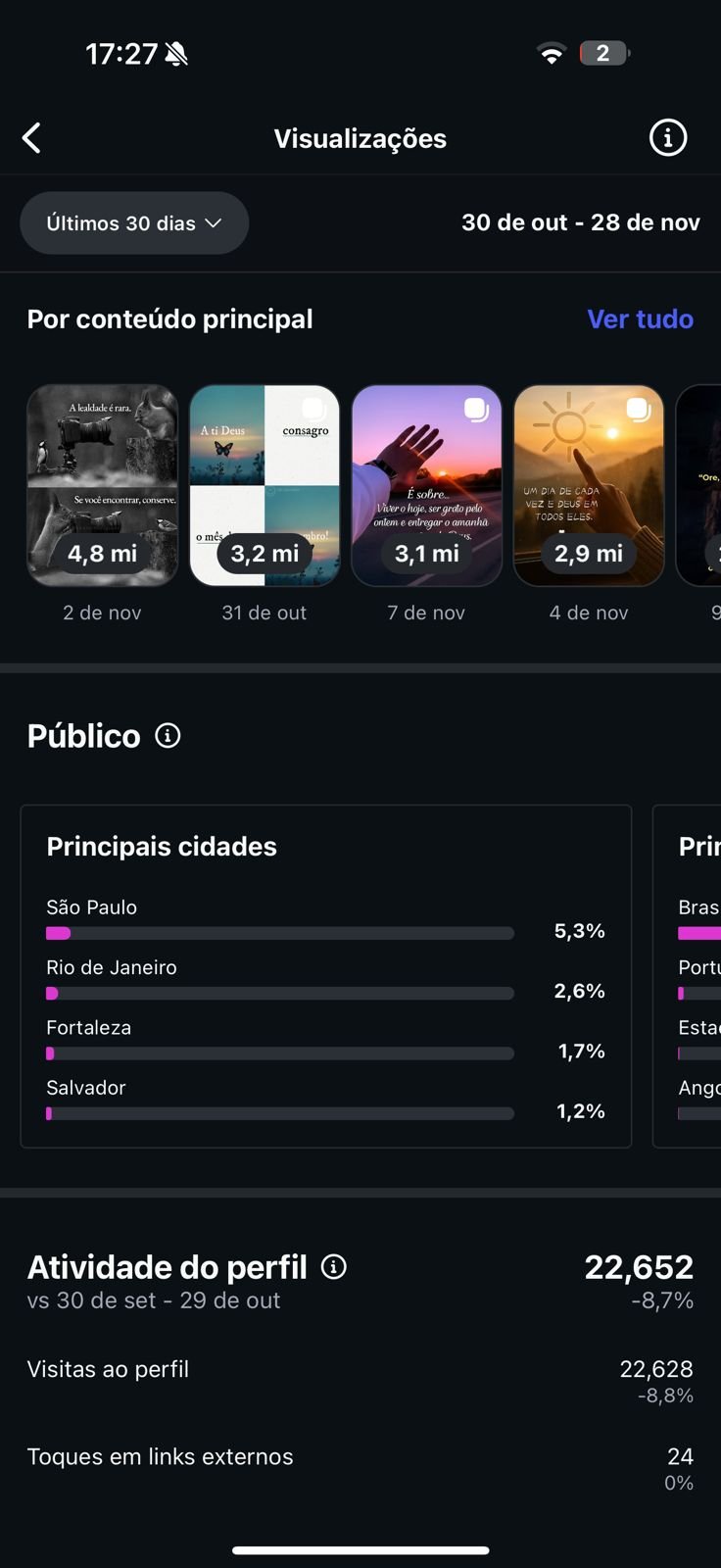Open the 2 de nov post thumbnail
The height and width of the screenshot is (1568, 721).
(103, 486)
